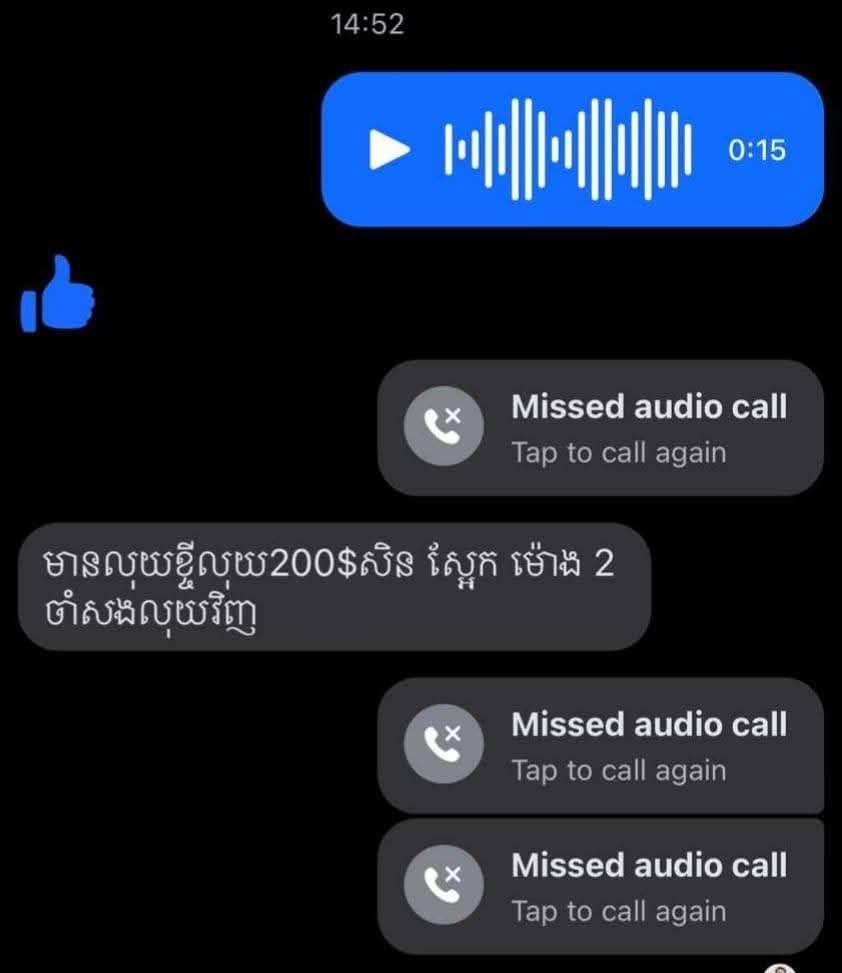The width and height of the screenshot is (842, 973).
Task: Play the 0:15 voice message
Action: 389,150
